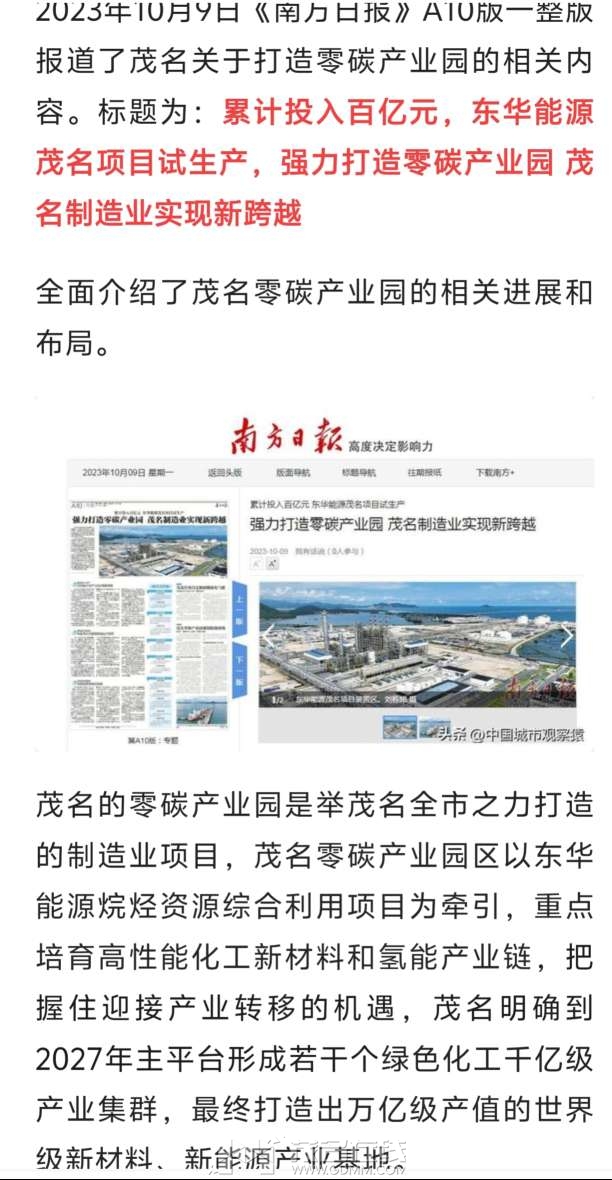This screenshot has height=1180, width=612.
Task: Open the embedded Nanfang Daily newspaper image
Action: coord(306,578)
